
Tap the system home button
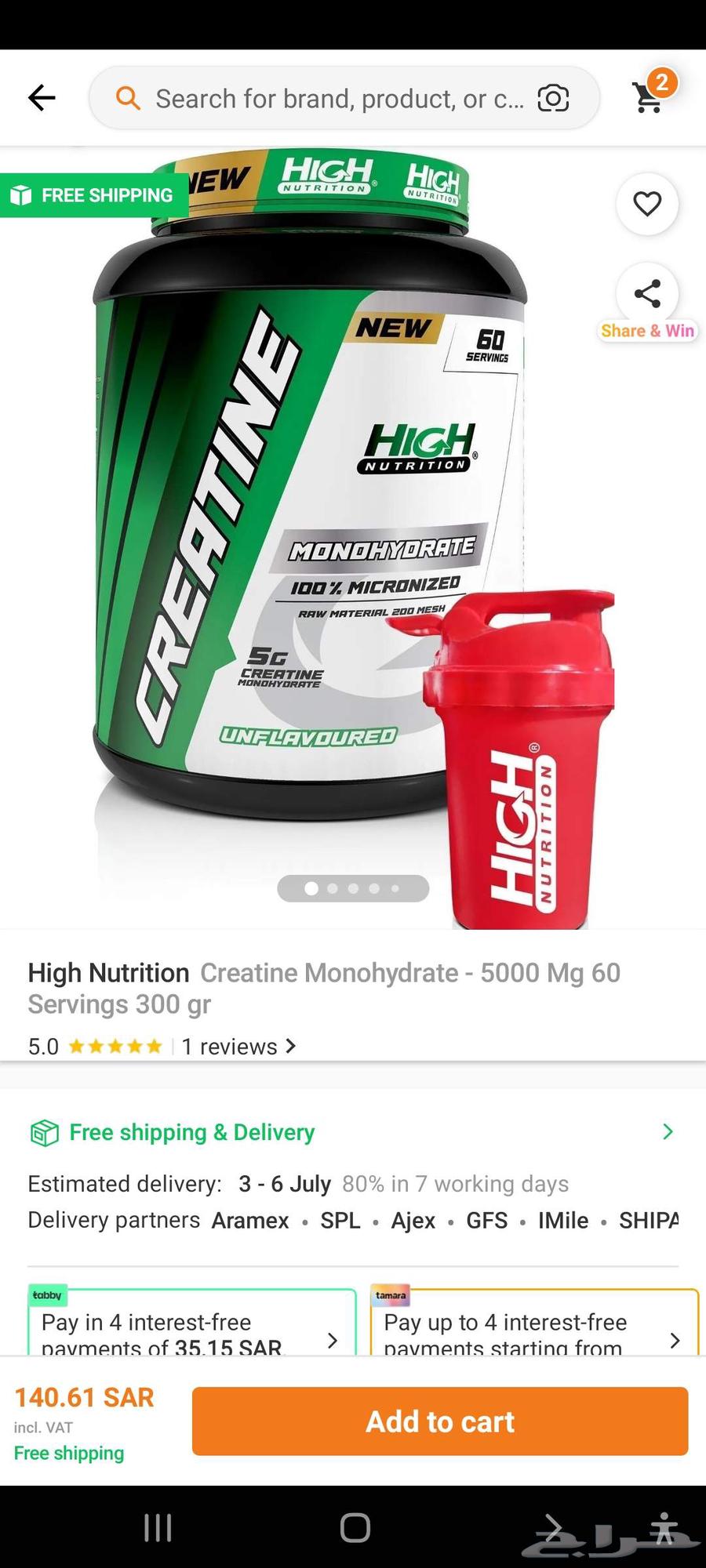coord(355,1527)
